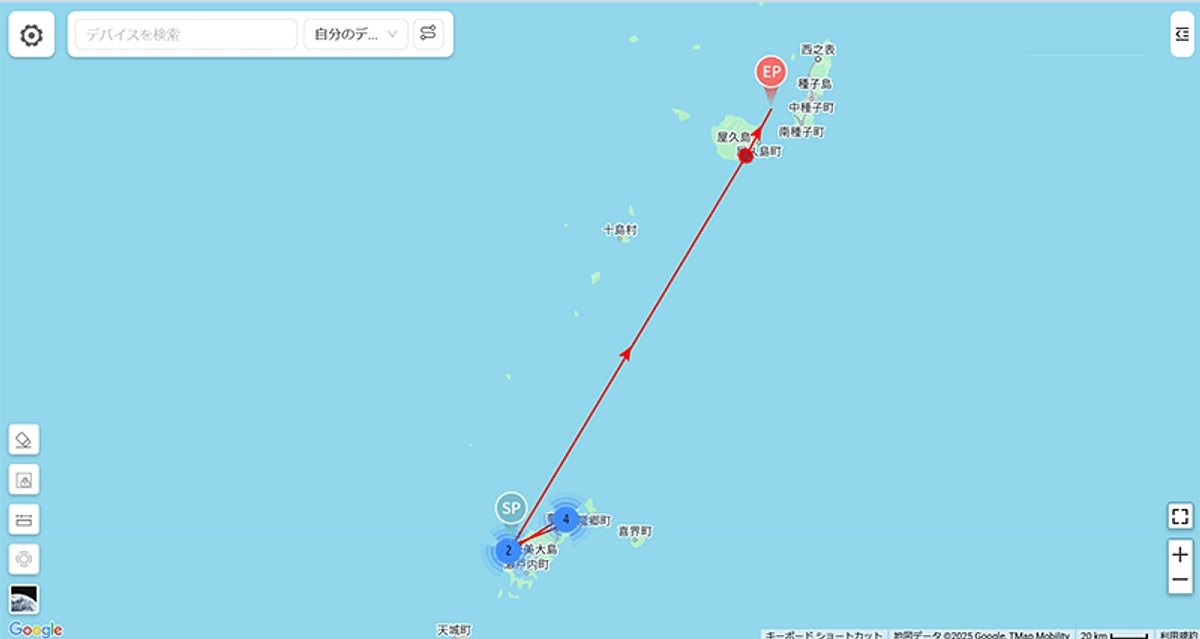This screenshot has width=1200, height=639.
Task: Open the cluster marker labeled 2
Action: click(x=509, y=550)
